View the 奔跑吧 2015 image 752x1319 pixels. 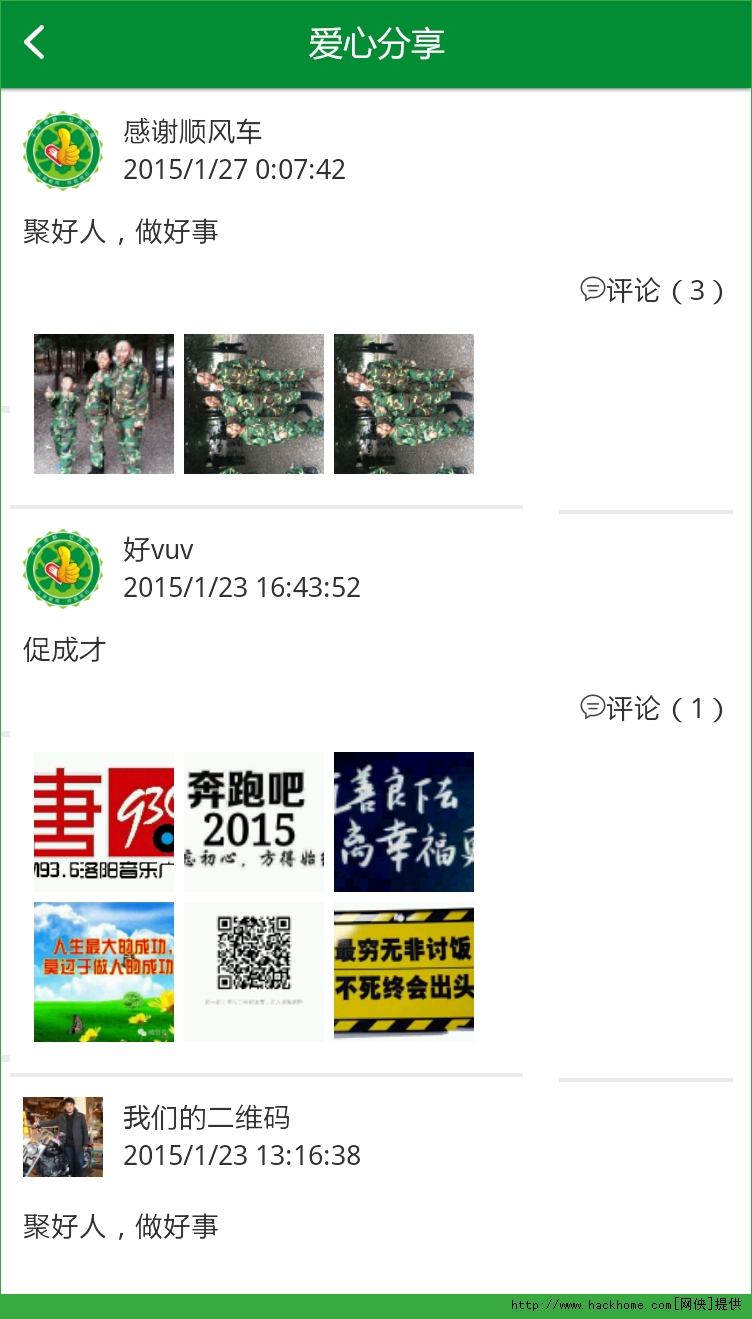254,822
